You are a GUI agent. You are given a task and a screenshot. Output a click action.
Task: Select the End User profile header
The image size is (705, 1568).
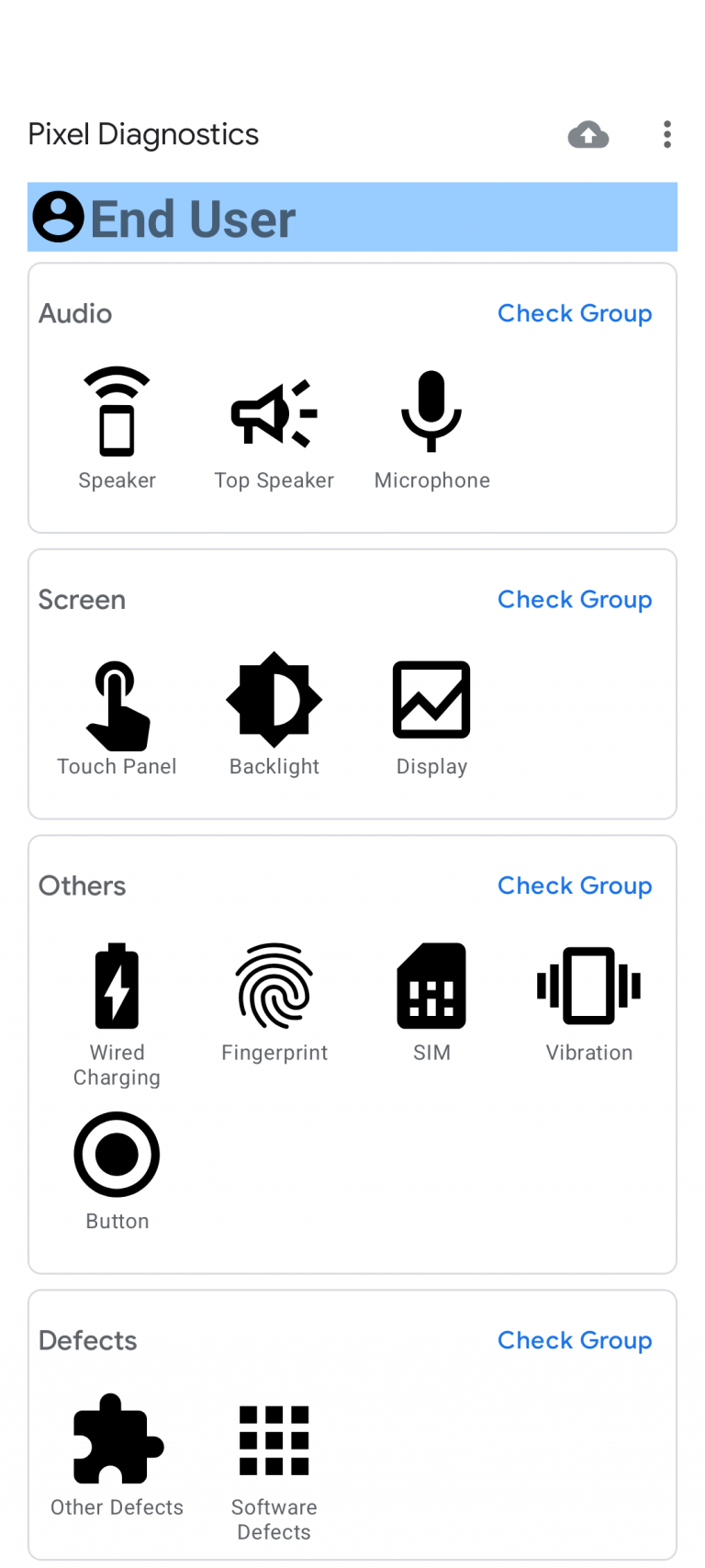pos(352,217)
